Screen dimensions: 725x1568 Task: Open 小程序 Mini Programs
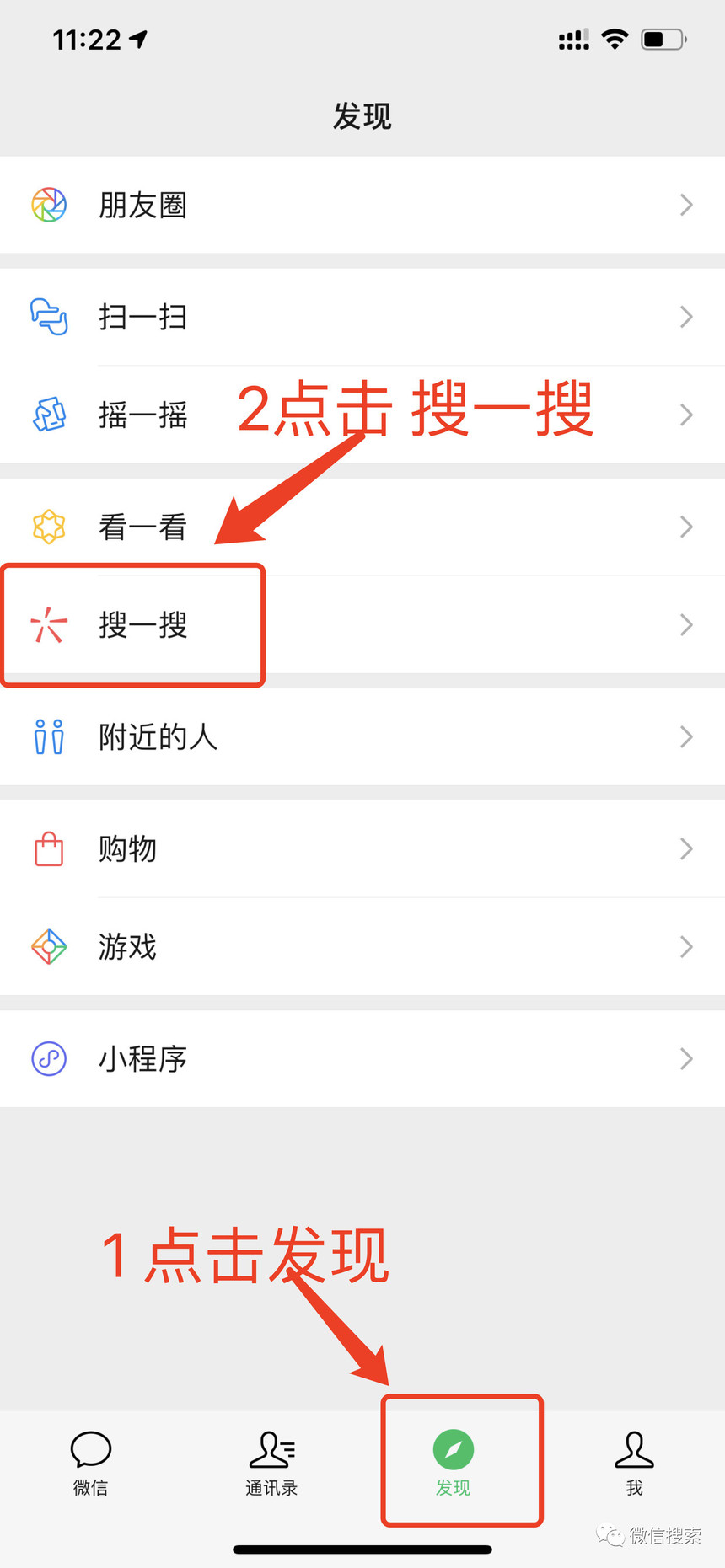click(x=362, y=1059)
